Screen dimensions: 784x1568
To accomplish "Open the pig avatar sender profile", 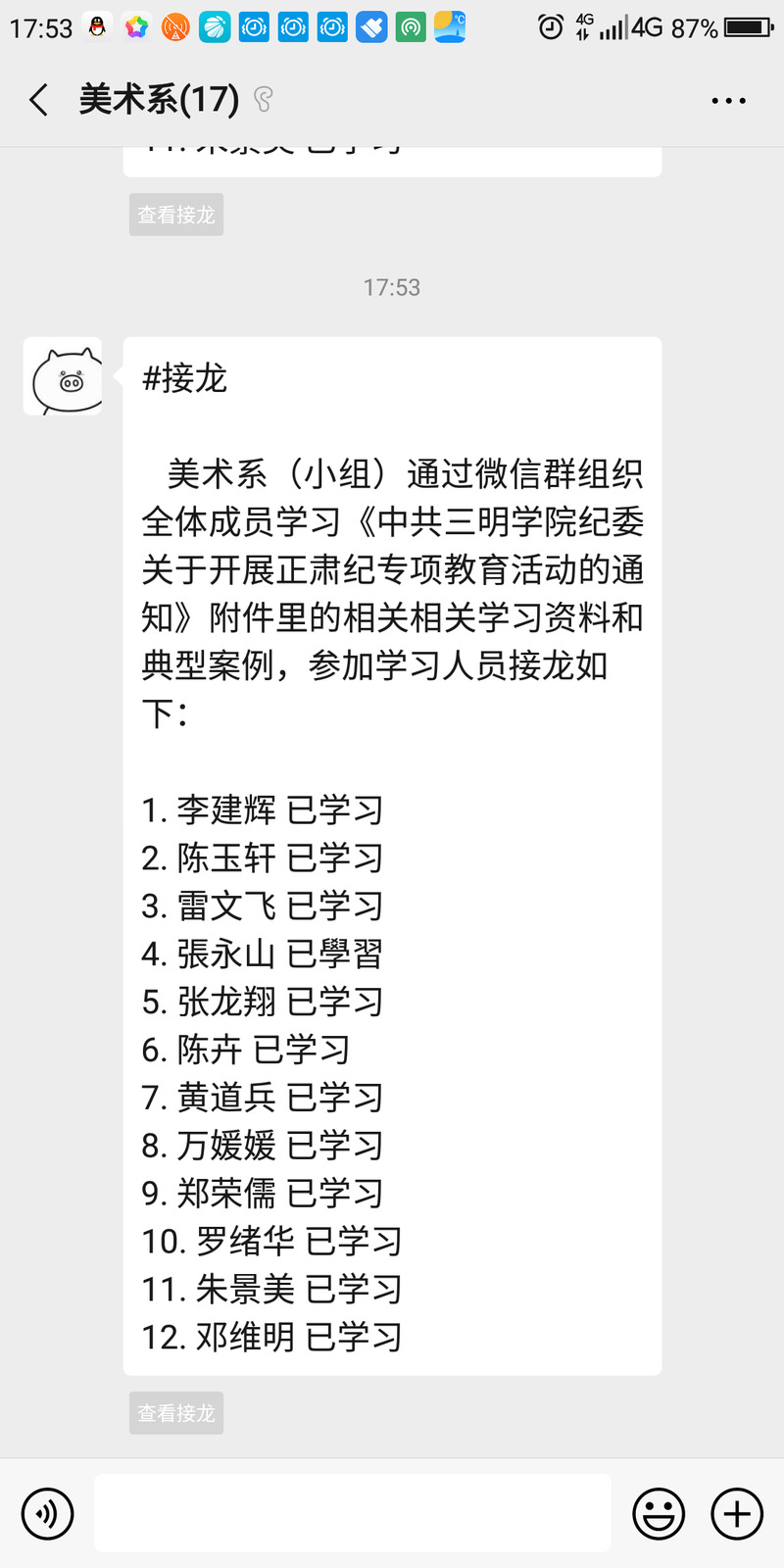I will (x=63, y=376).
